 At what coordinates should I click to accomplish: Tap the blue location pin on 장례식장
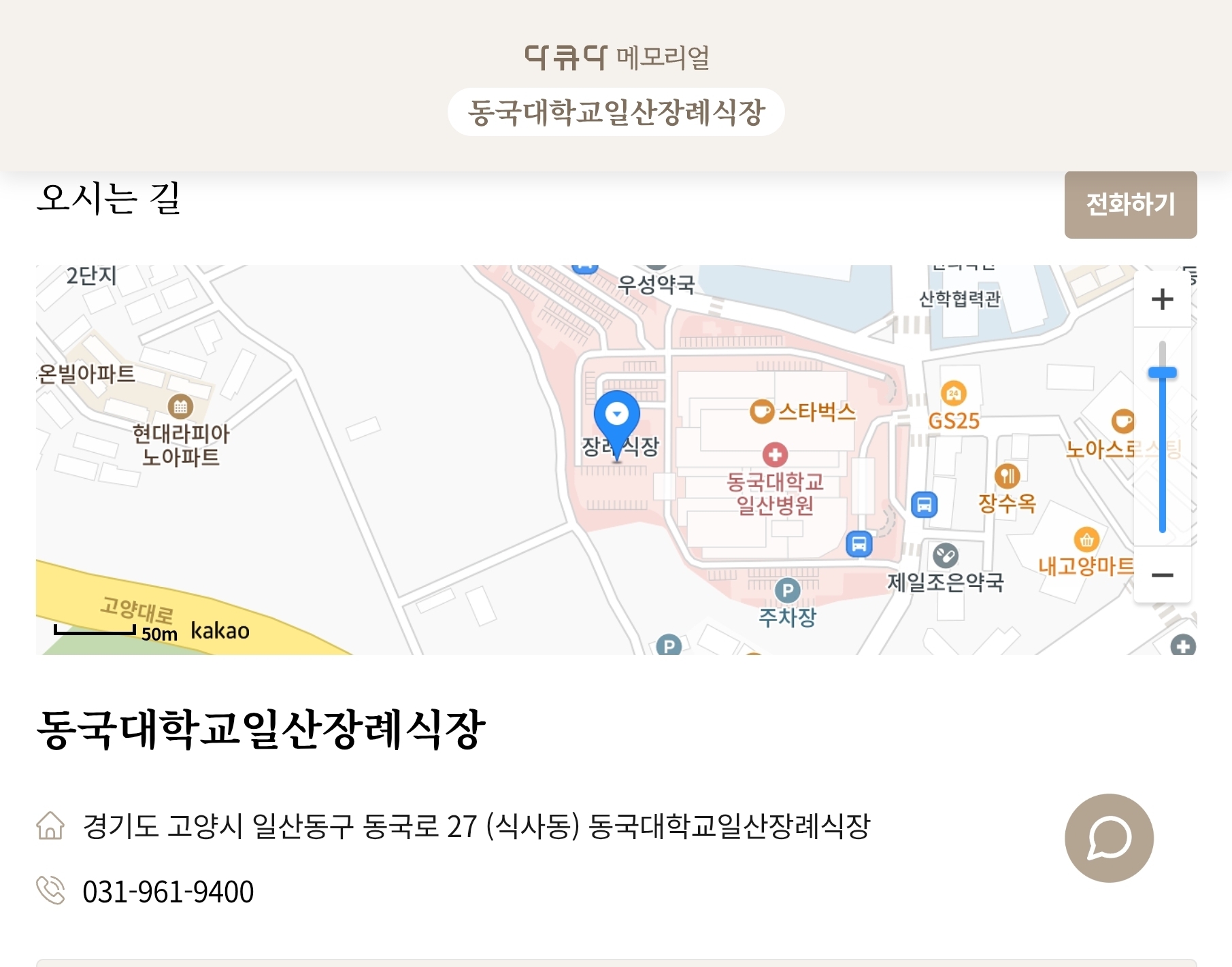coord(616,415)
